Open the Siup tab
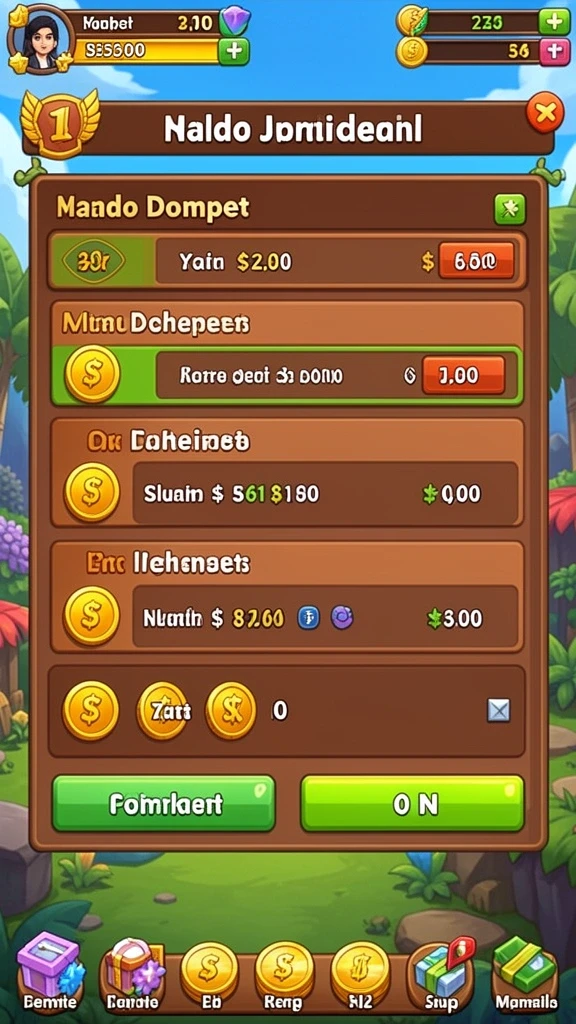Viewport: 576px width, 1024px height. click(x=442, y=972)
